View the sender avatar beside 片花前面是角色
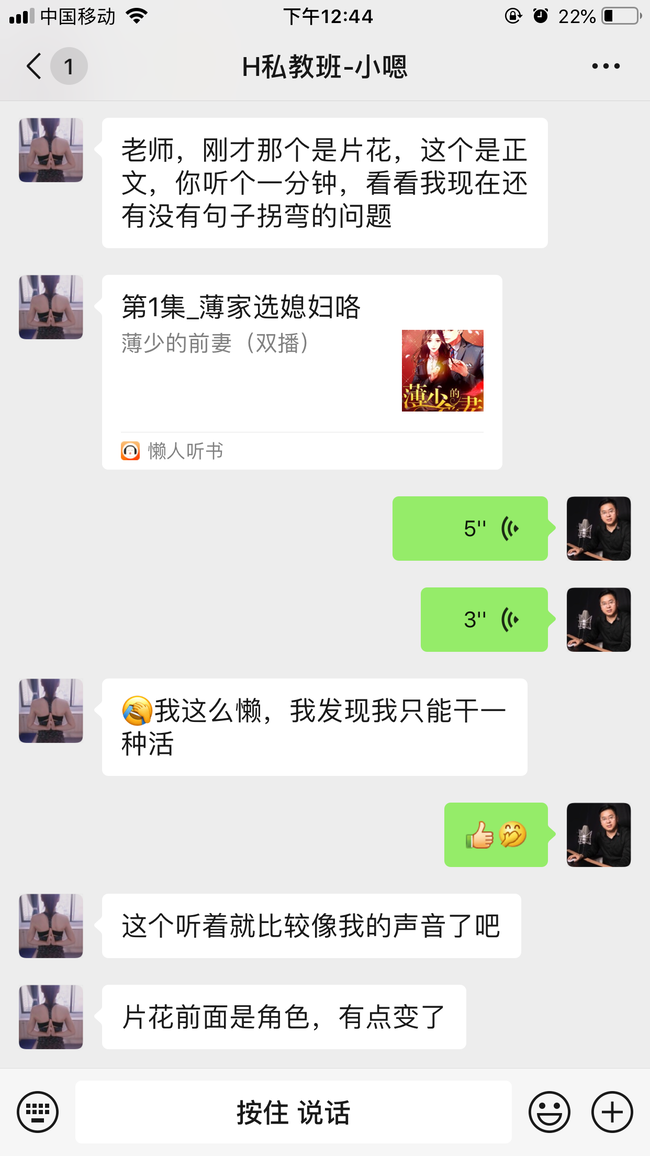Image resolution: width=650 pixels, height=1156 pixels. (x=51, y=1017)
